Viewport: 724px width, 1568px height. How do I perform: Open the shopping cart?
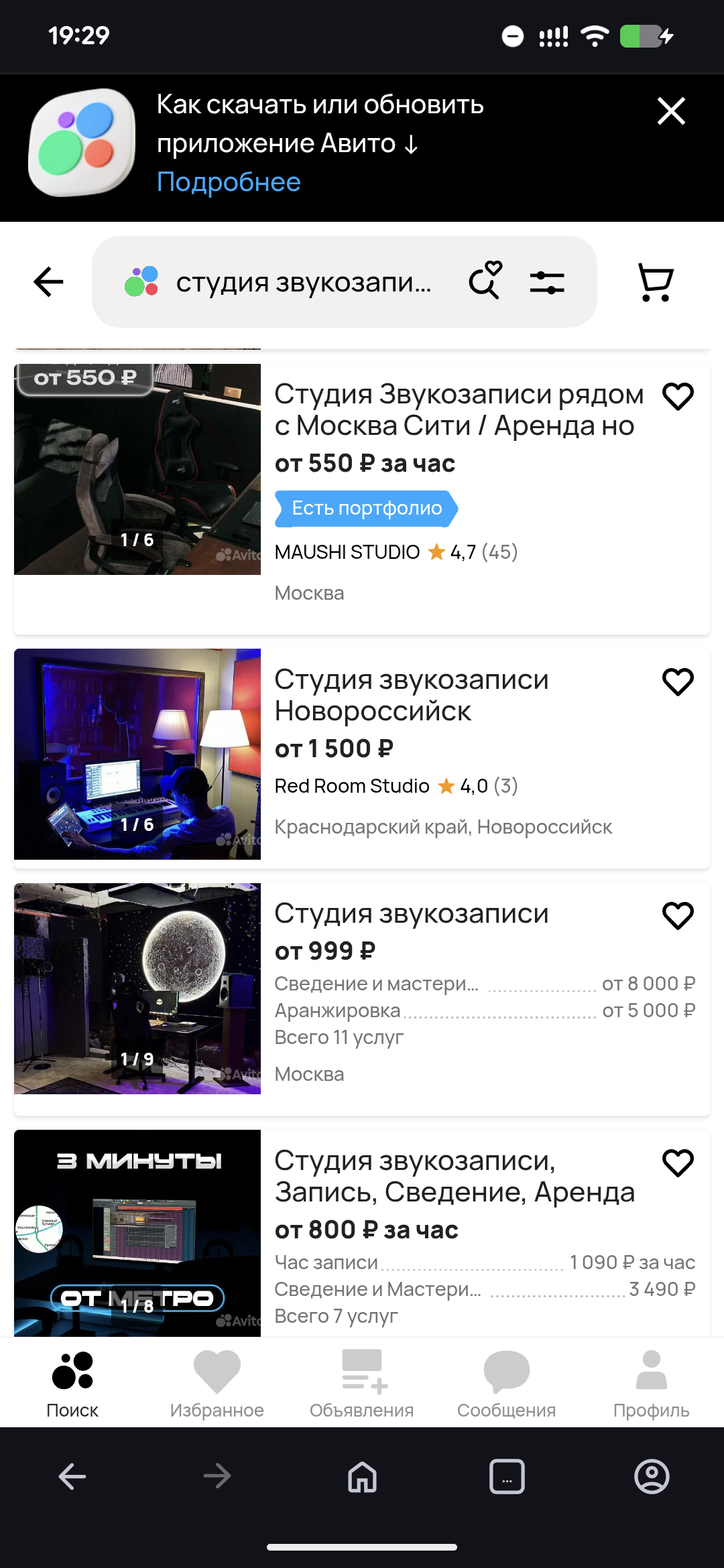(655, 281)
